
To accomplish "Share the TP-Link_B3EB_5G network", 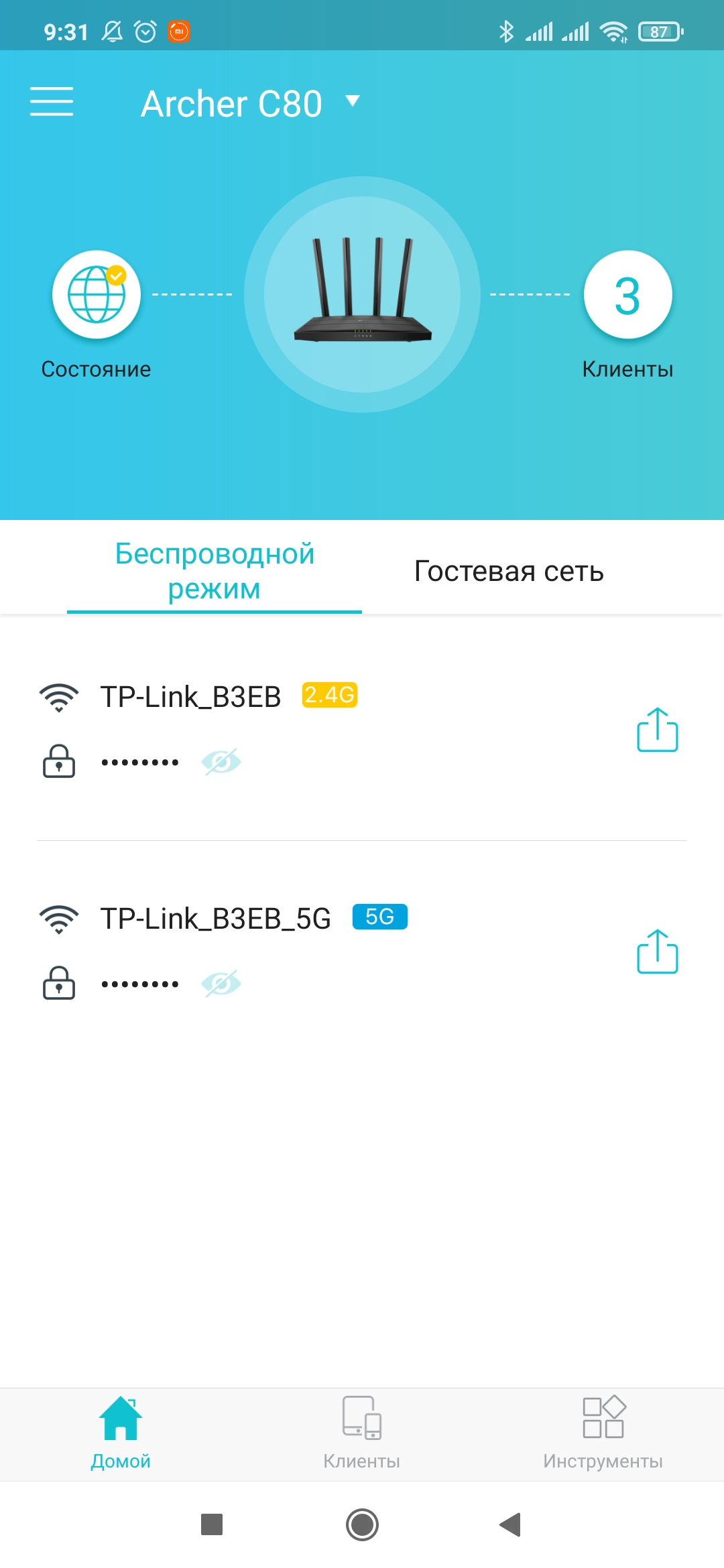I will point(657,952).
